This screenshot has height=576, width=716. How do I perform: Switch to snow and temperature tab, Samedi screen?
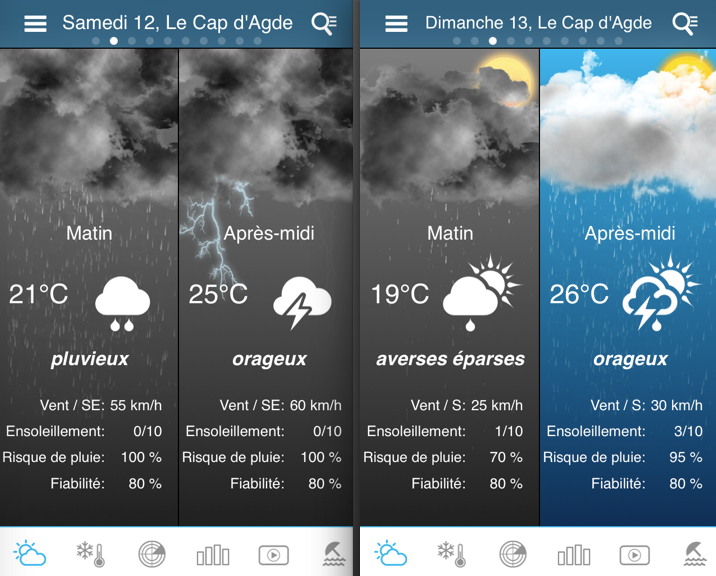90,553
